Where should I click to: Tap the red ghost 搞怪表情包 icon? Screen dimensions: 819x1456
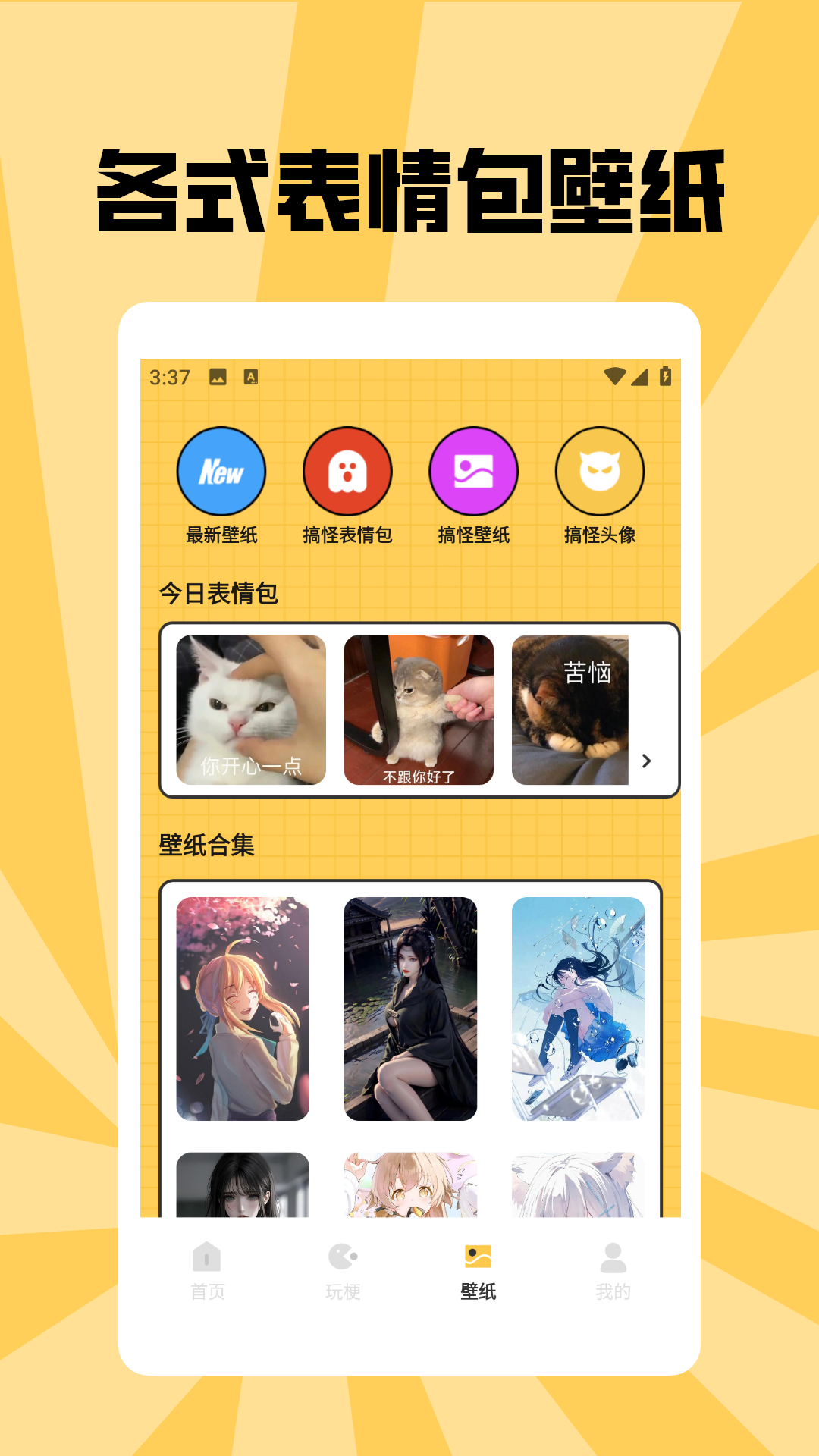[347, 471]
